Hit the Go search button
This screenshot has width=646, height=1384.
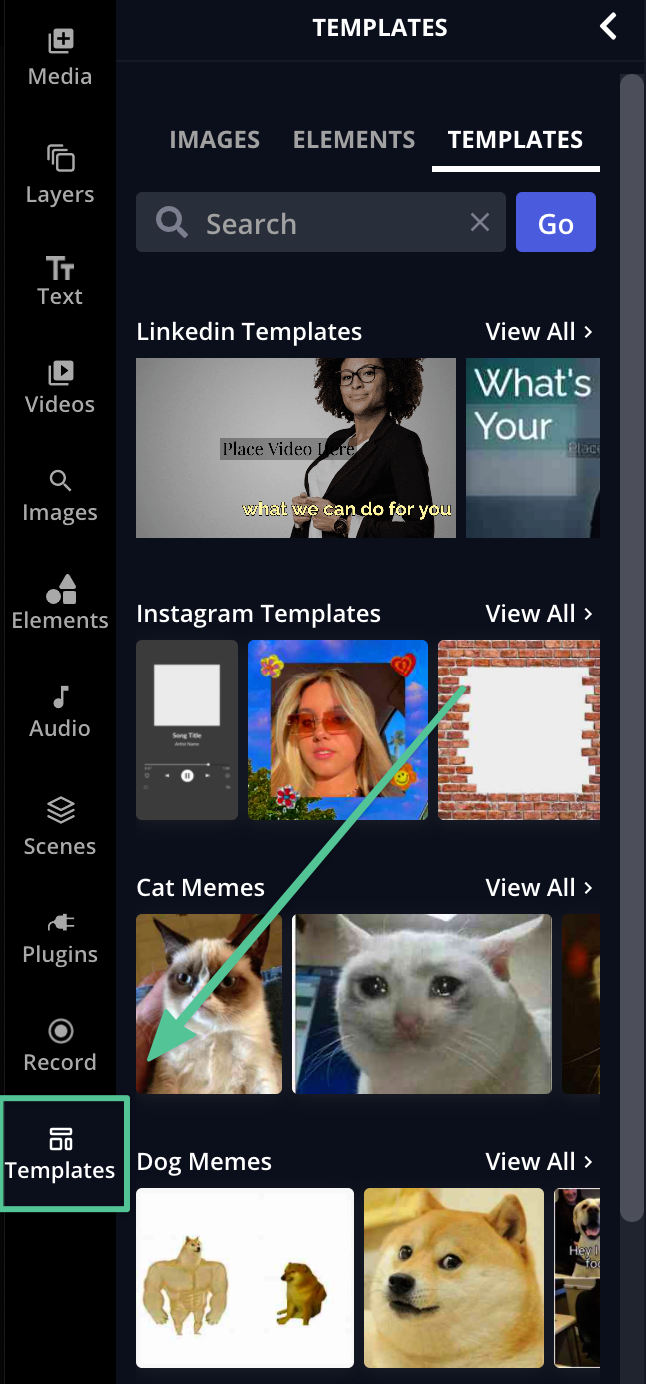tap(556, 223)
